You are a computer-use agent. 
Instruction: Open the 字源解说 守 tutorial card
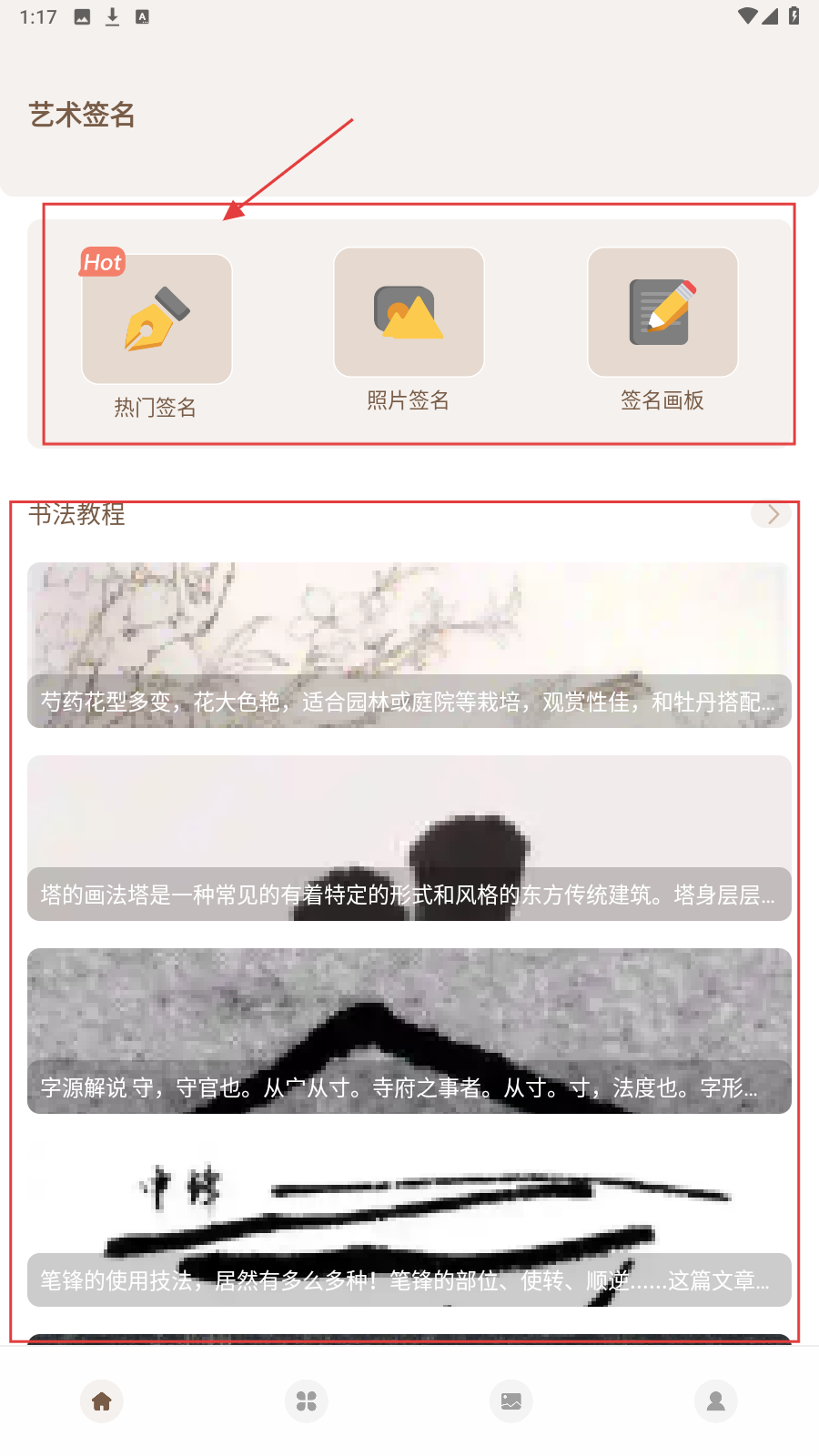(409, 1031)
